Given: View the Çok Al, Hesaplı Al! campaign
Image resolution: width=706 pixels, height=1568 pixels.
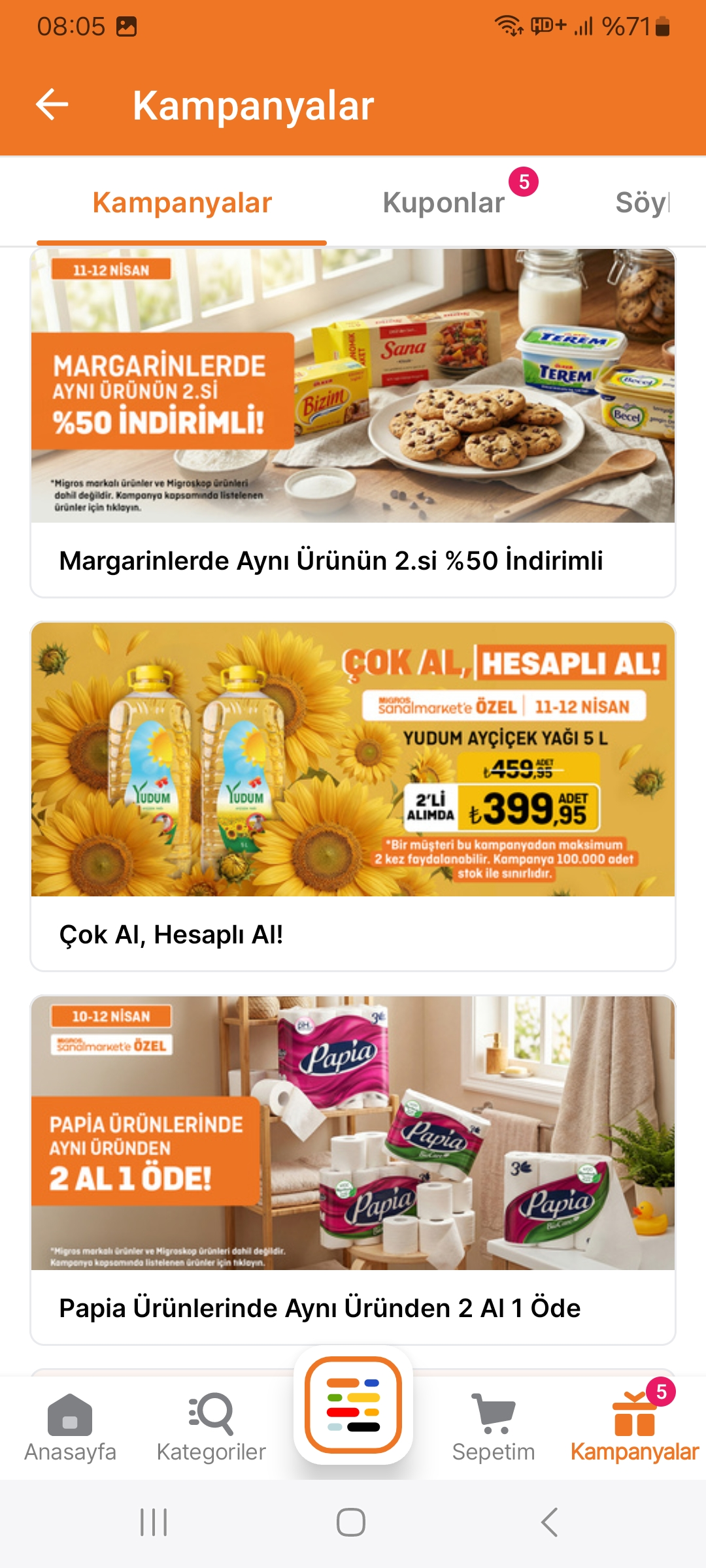Looking at the screenshot, I should 353,796.
